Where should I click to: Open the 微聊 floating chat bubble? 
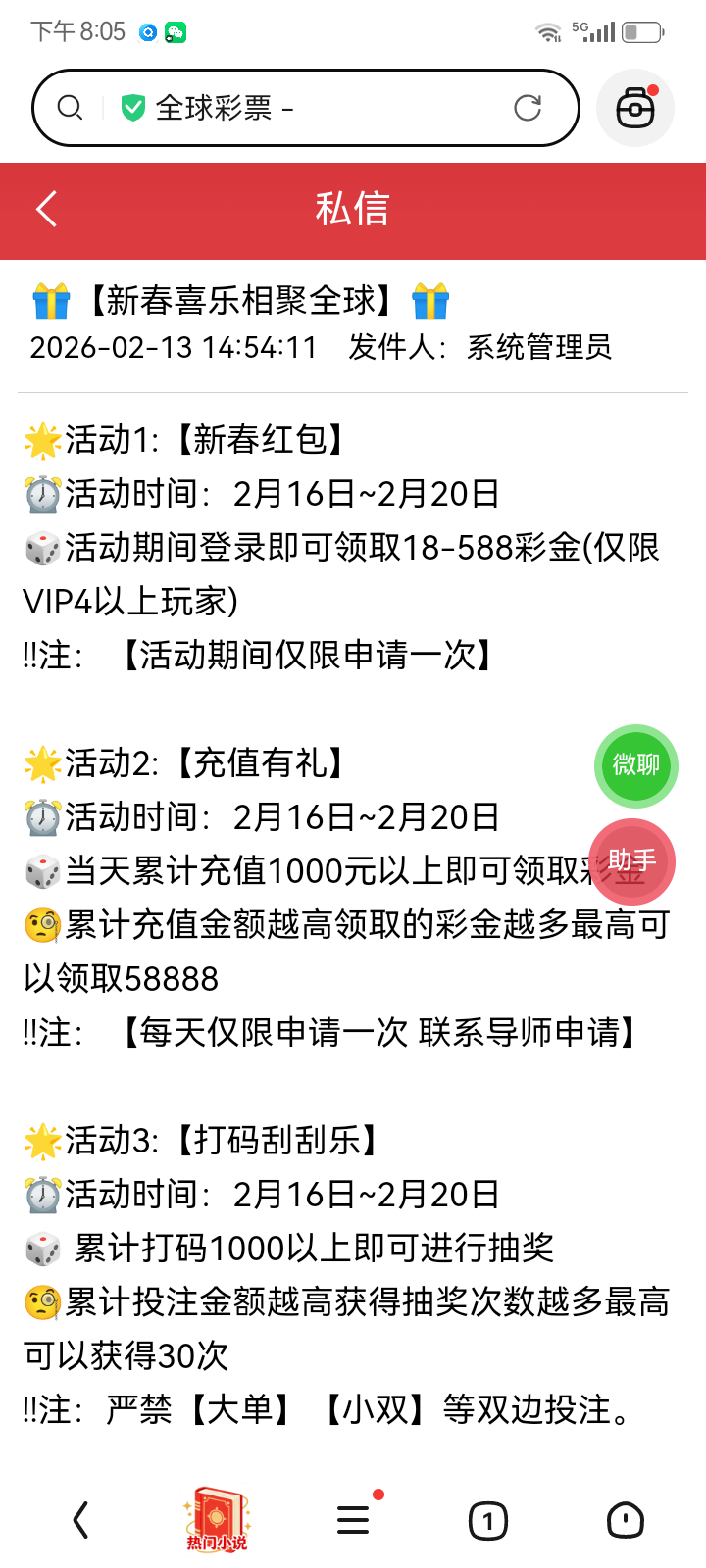click(635, 766)
